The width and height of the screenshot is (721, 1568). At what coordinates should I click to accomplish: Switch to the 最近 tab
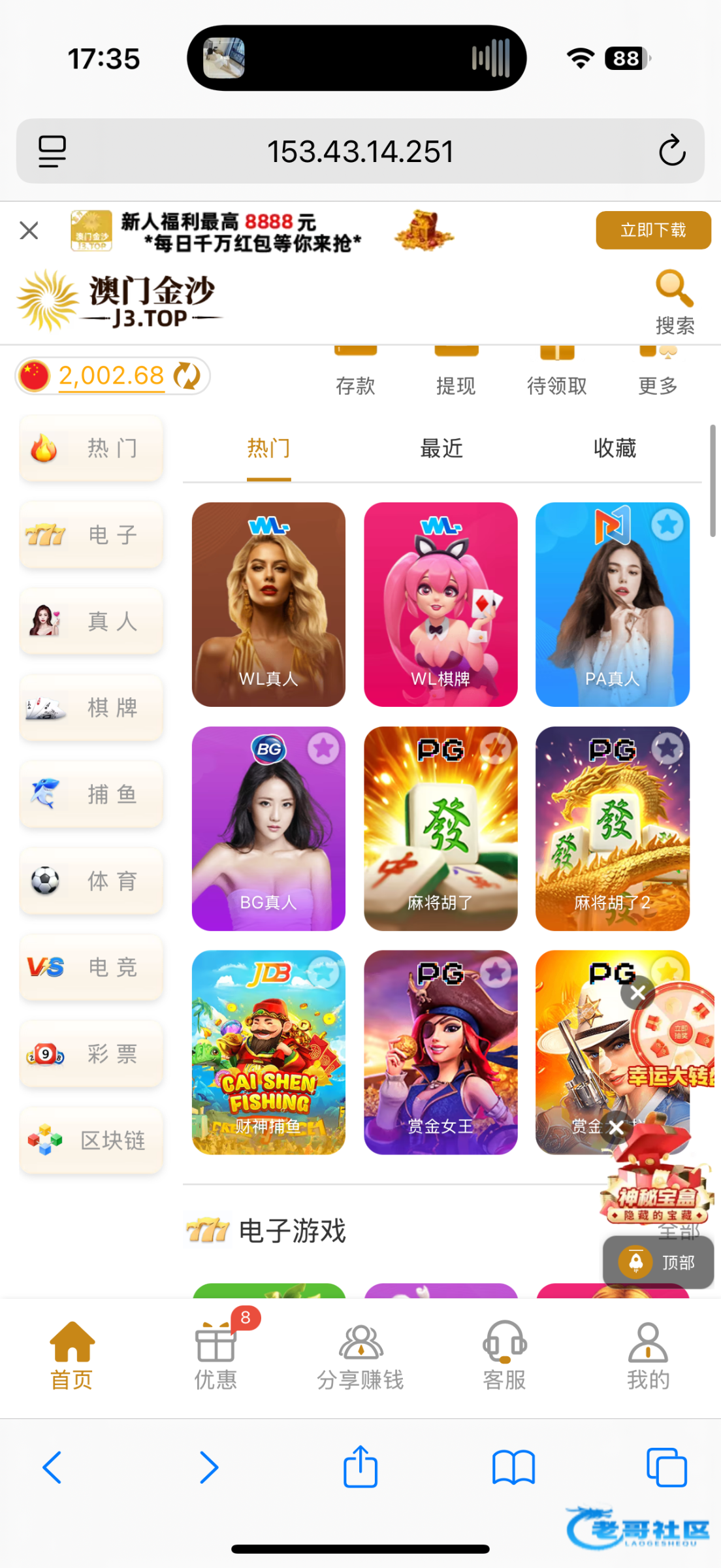(441, 449)
